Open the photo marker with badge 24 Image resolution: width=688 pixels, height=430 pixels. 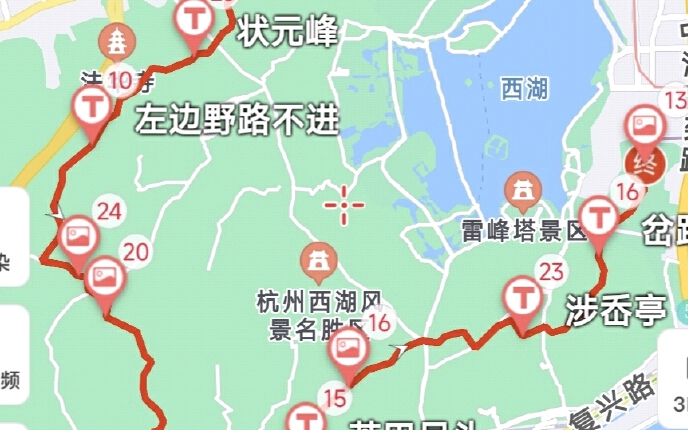coord(77,237)
